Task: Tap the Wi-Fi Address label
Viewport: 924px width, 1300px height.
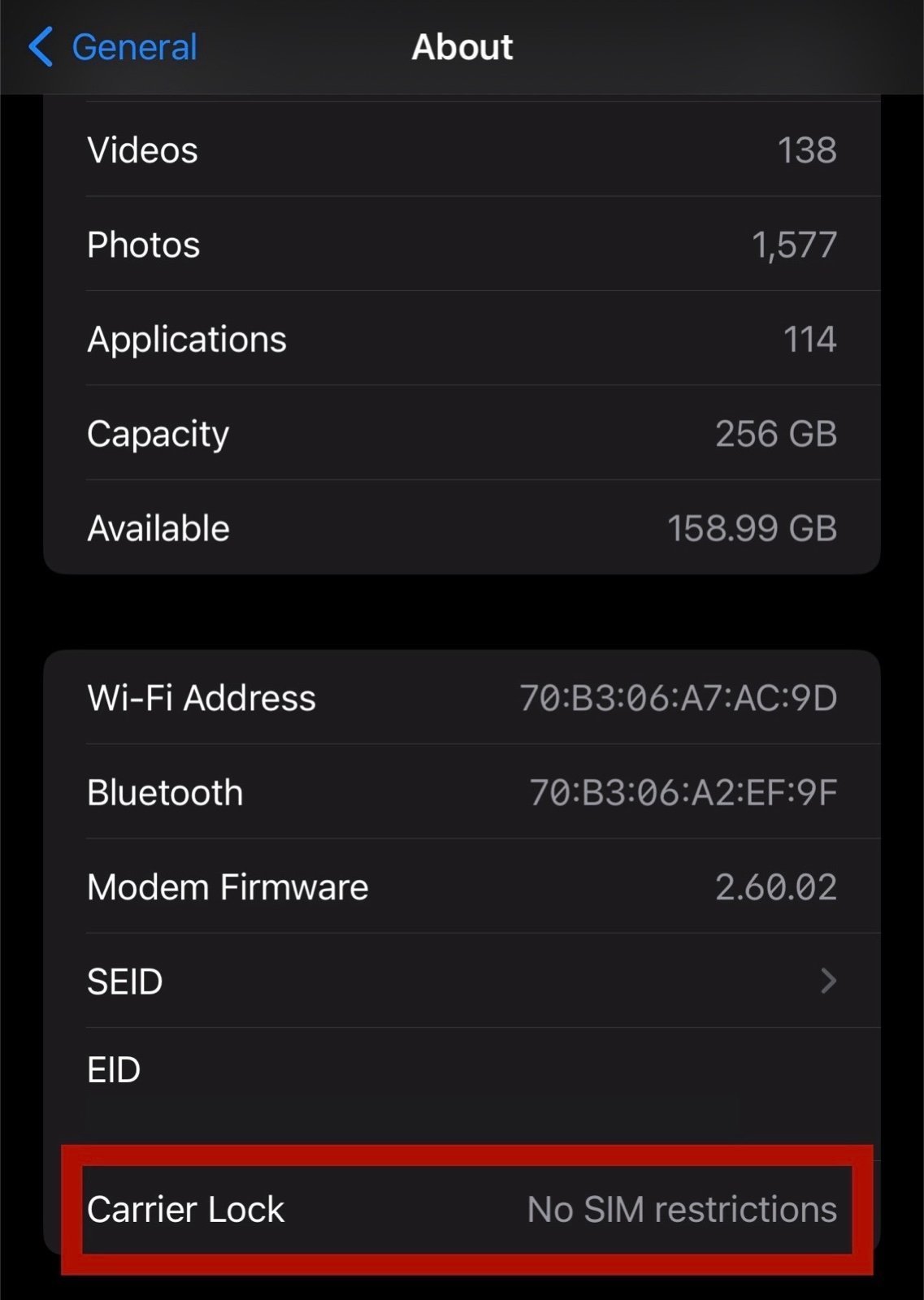Action: pos(201,697)
